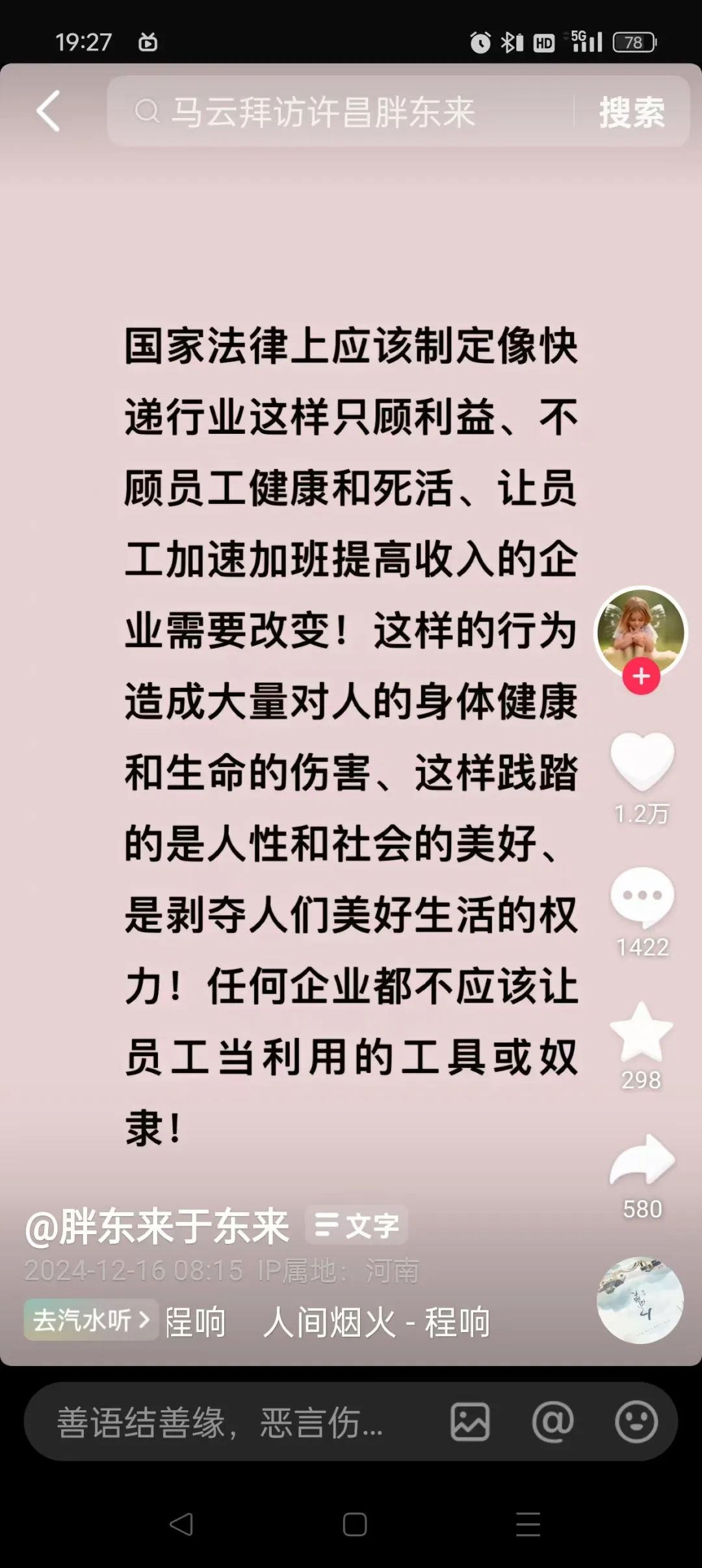Follow the author via the red plus
The image size is (702, 1568).
point(641,676)
